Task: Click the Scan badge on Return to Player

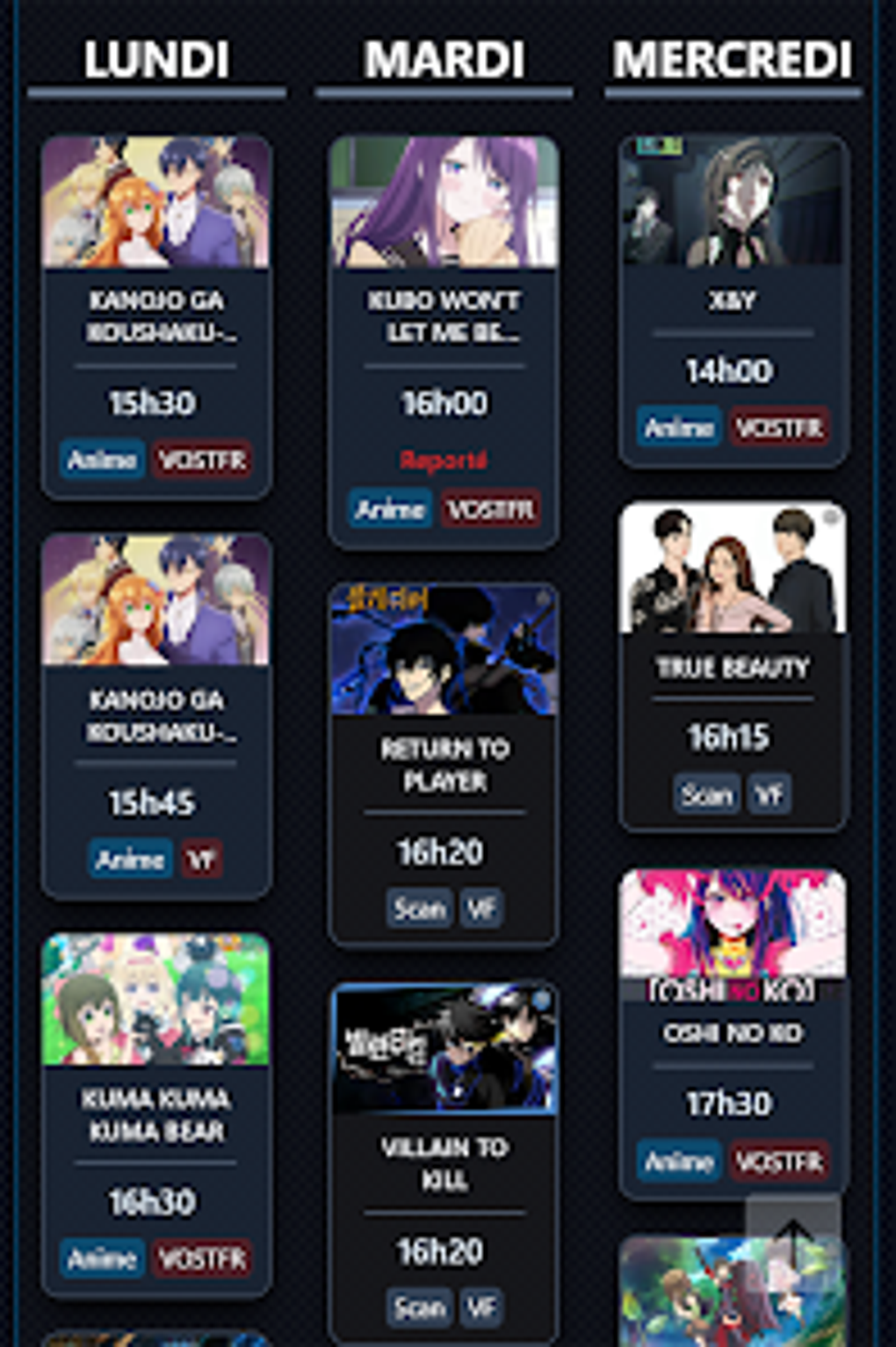Action: coord(420,909)
